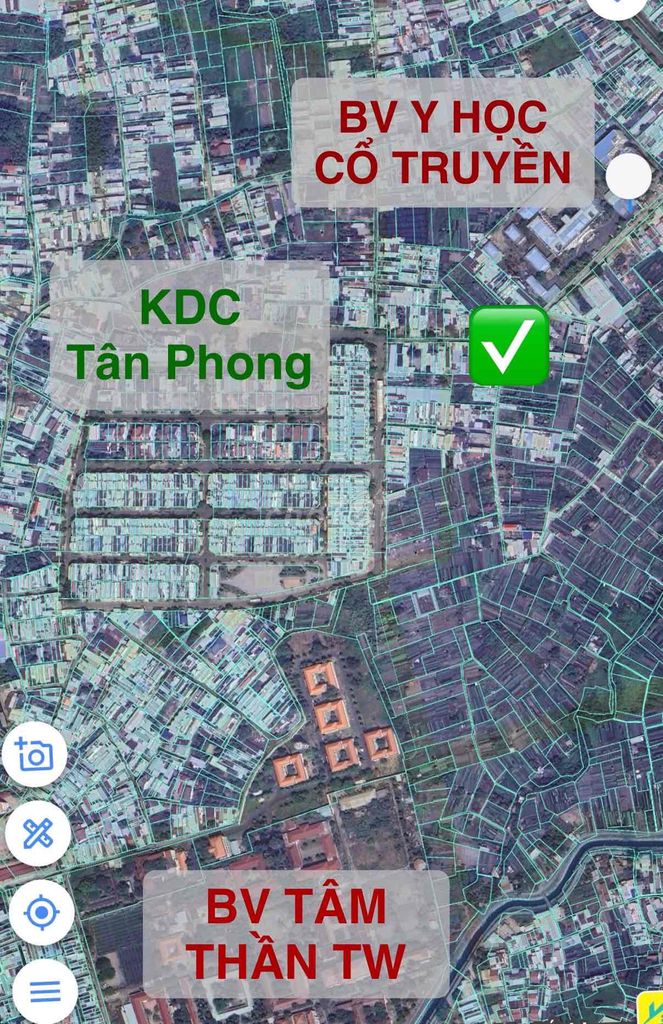Open the ruler and pencil measuring tool
This screenshot has height=1024, width=663.
[x=38, y=833]
